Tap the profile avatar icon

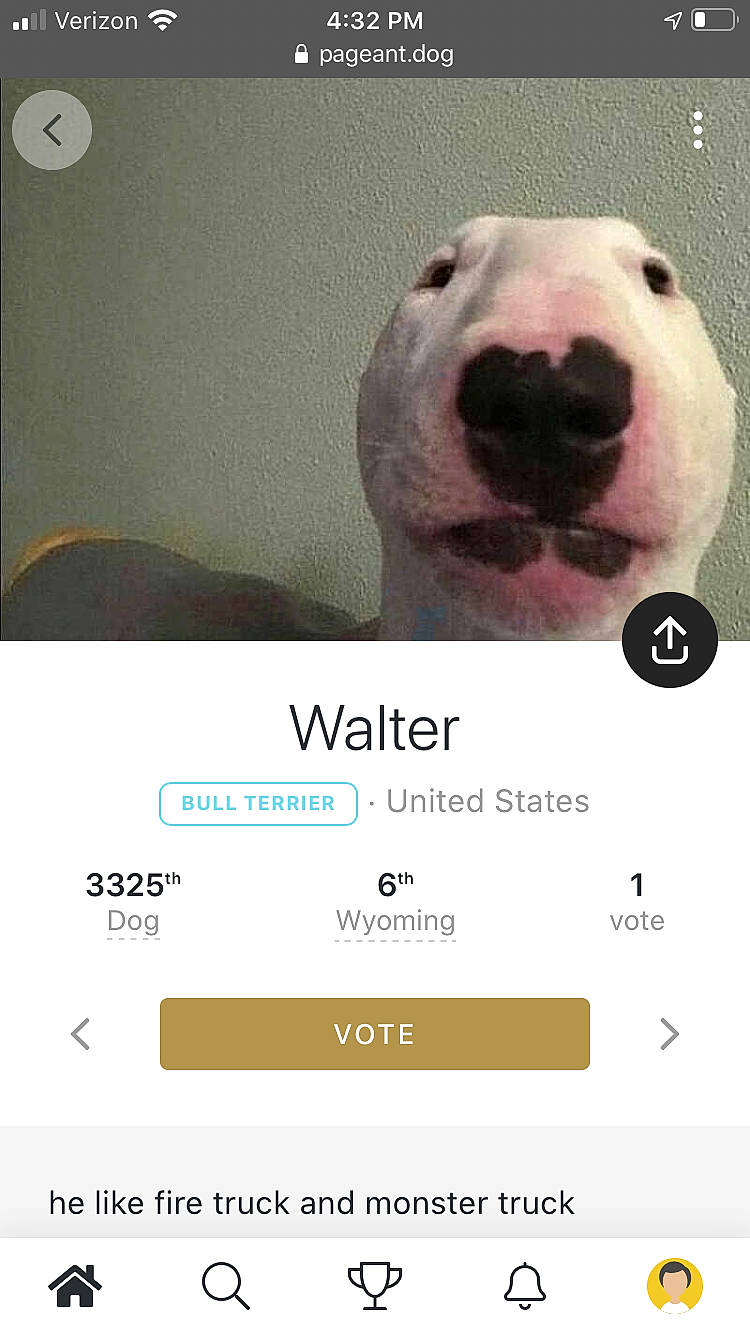(675, 1284)
